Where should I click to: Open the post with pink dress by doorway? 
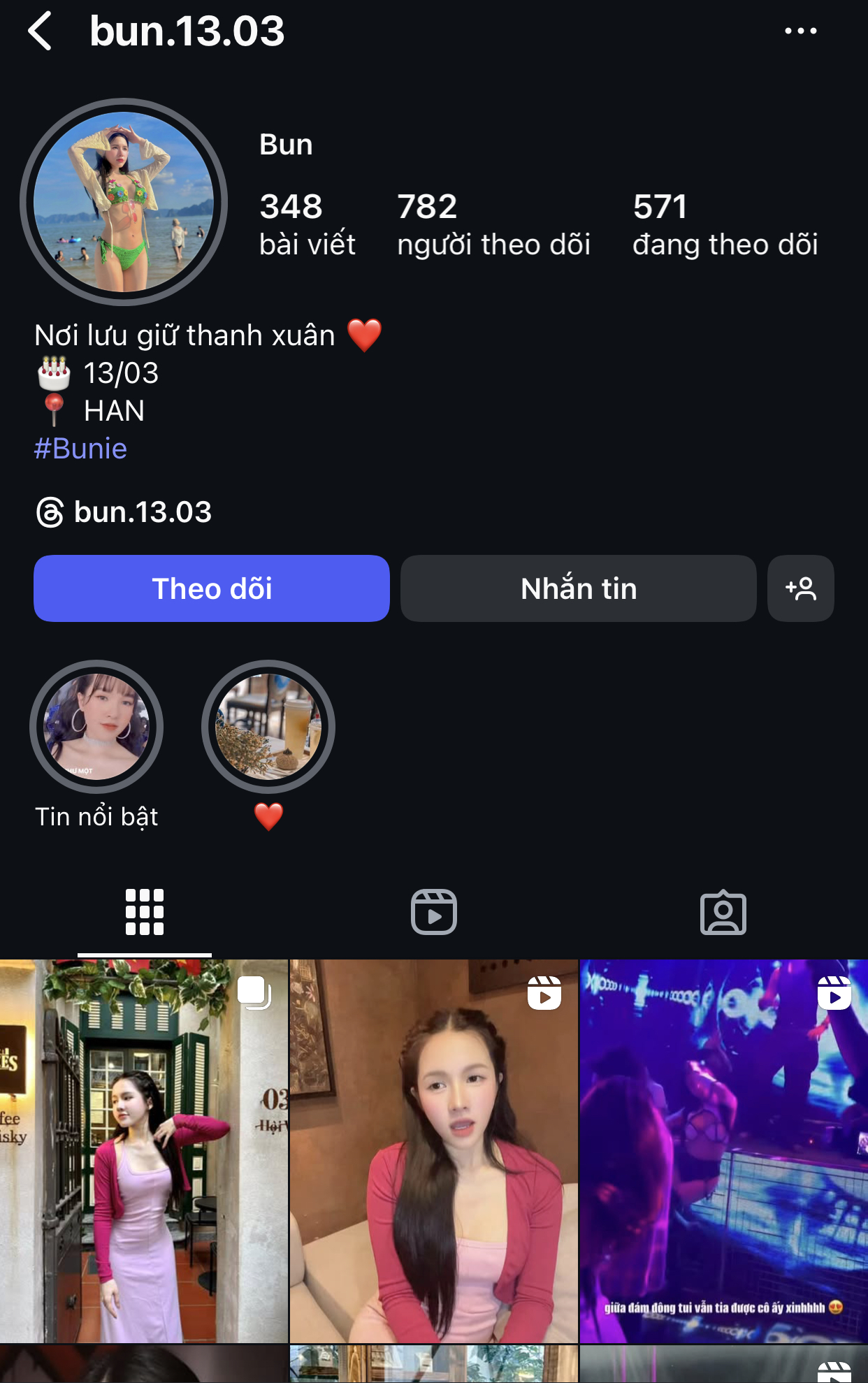[143, 1151]
